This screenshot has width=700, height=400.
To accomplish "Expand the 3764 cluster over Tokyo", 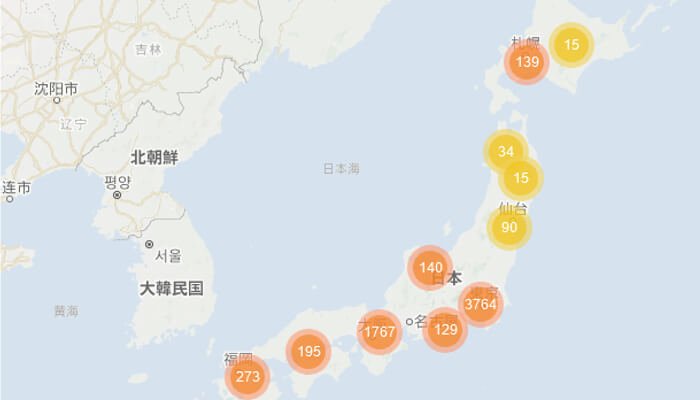I will point(480,305).
